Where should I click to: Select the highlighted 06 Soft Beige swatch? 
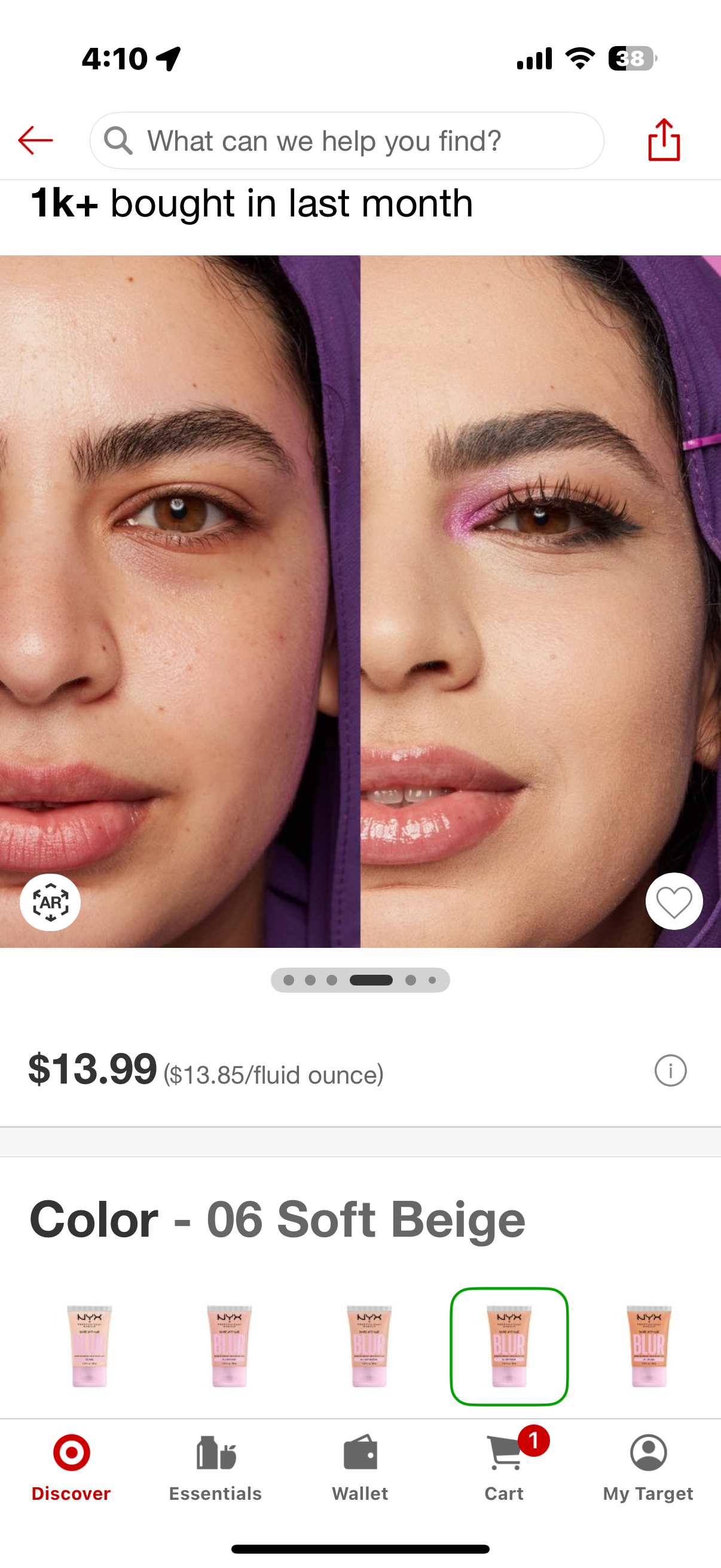click(x=509, y=1347)
